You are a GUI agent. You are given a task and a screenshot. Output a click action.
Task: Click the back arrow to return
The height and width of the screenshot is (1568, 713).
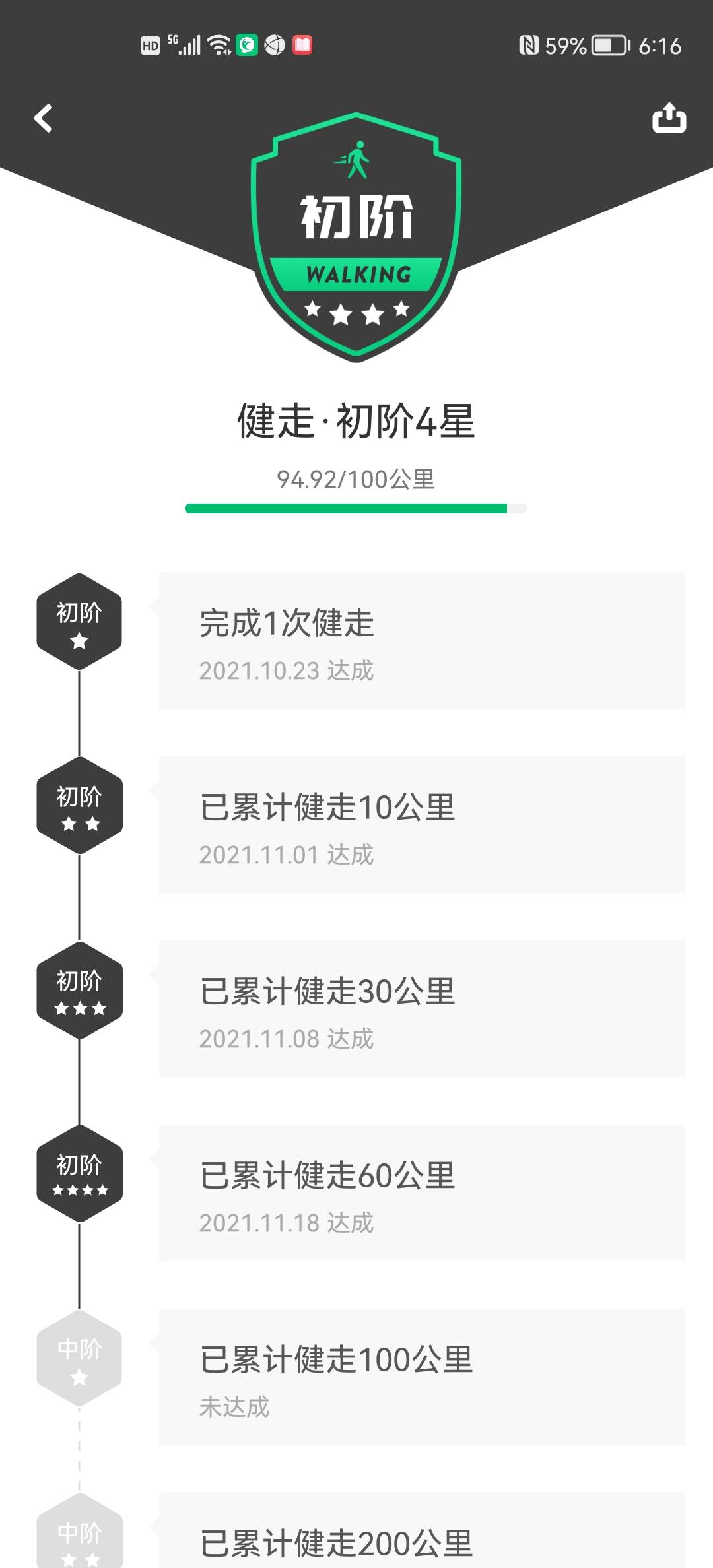pos(44,119)
